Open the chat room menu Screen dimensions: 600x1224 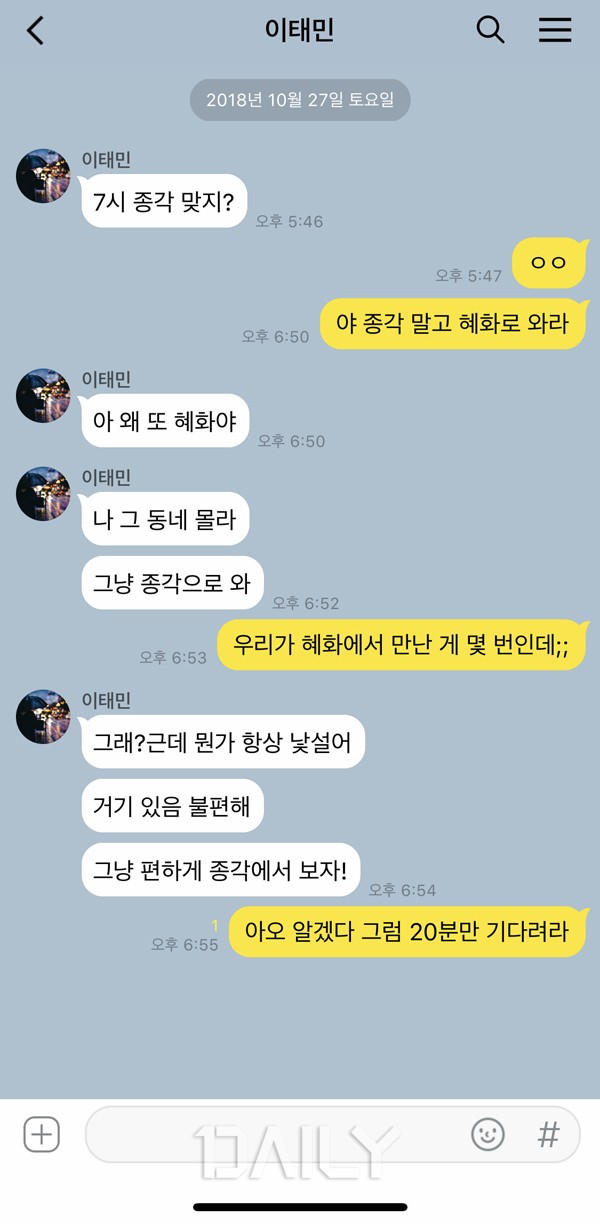pos(555,30)
